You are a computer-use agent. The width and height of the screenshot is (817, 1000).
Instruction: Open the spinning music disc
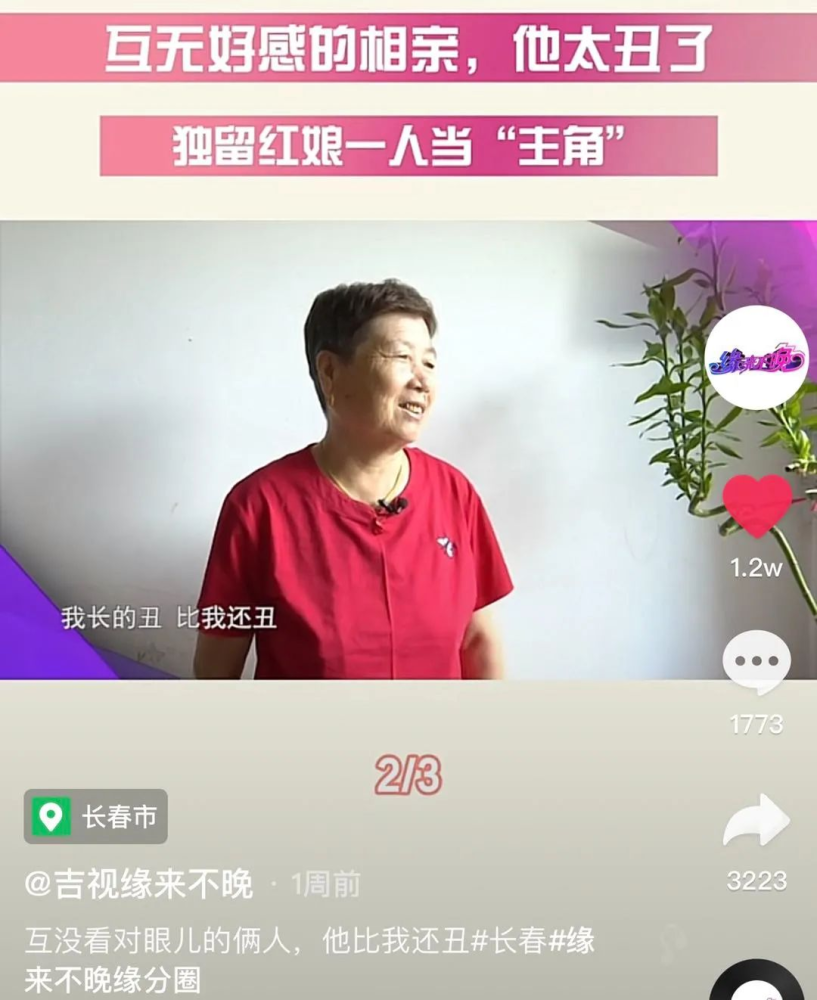757,980
